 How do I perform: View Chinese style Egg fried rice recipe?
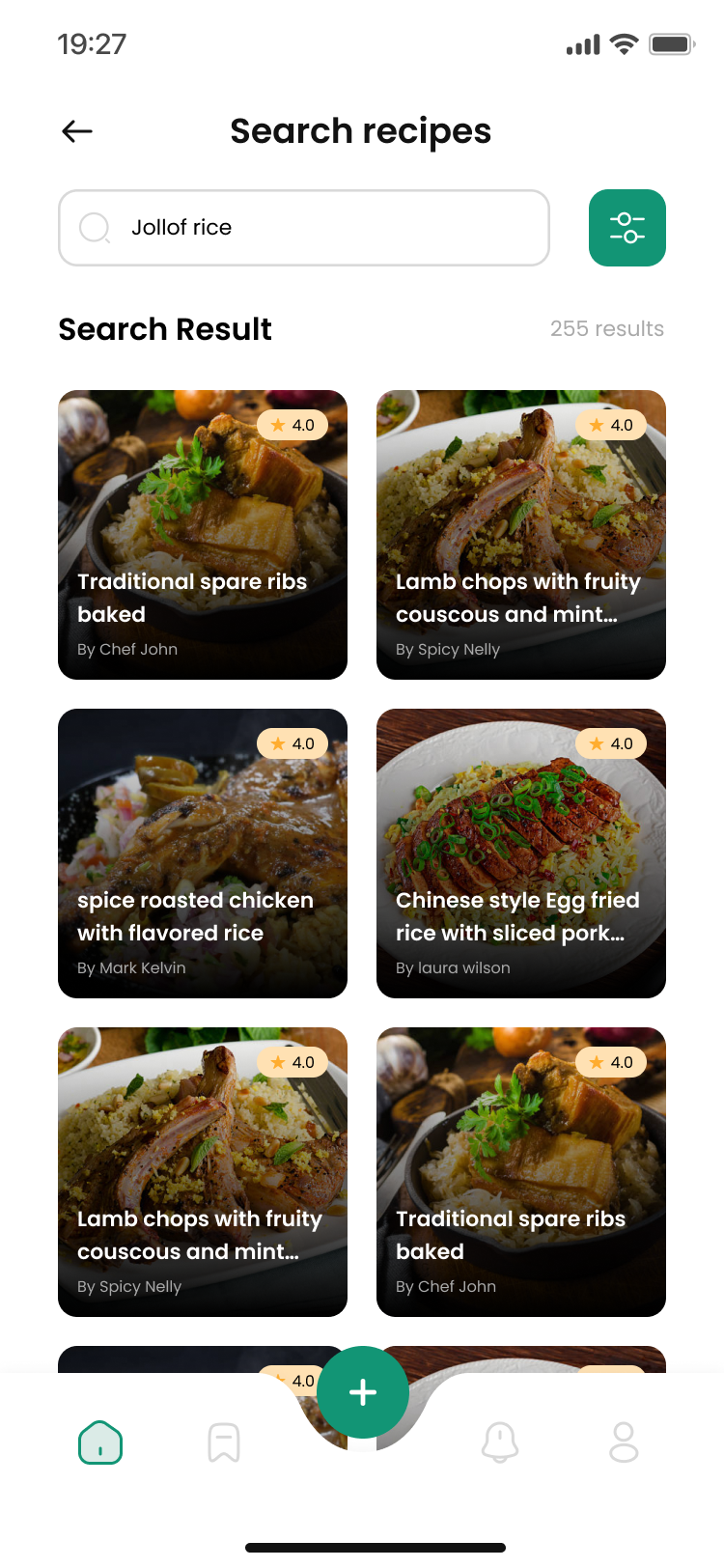coord(521,854)
